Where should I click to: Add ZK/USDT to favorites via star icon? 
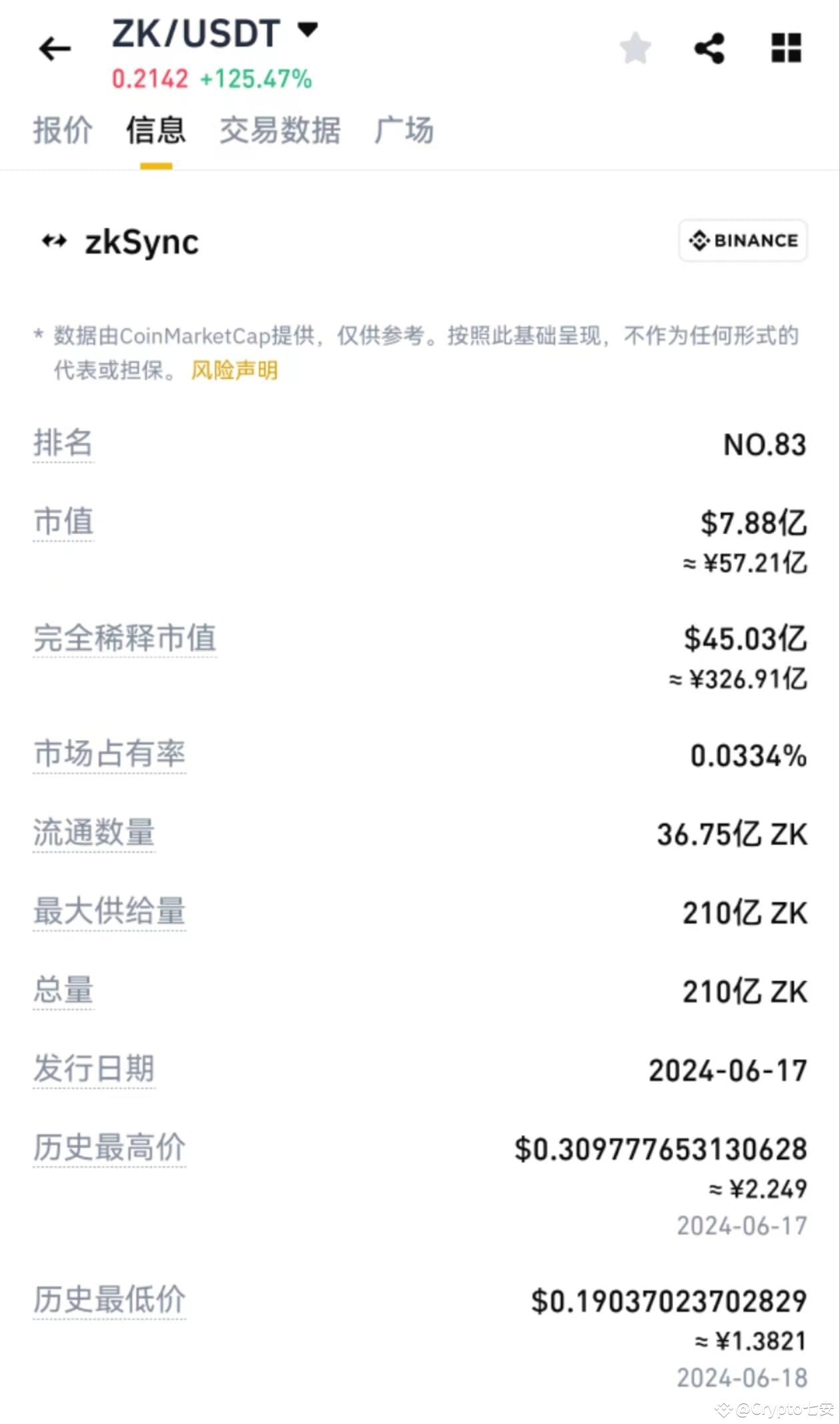635,47
